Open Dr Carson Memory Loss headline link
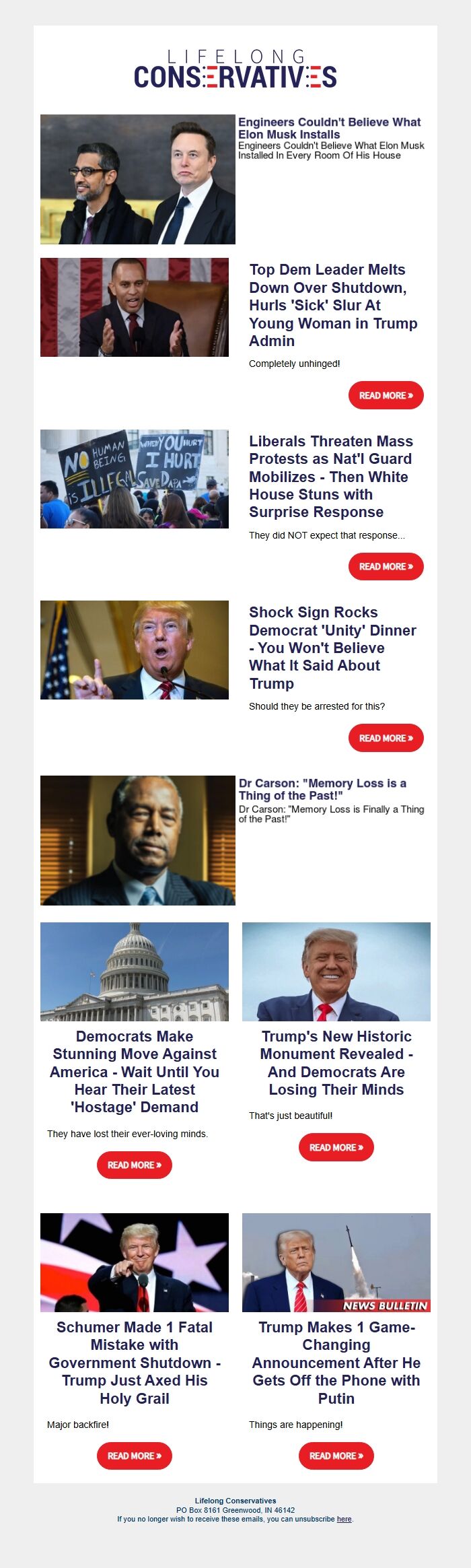This screenshot has width=471, height=1568. [322, 789]
